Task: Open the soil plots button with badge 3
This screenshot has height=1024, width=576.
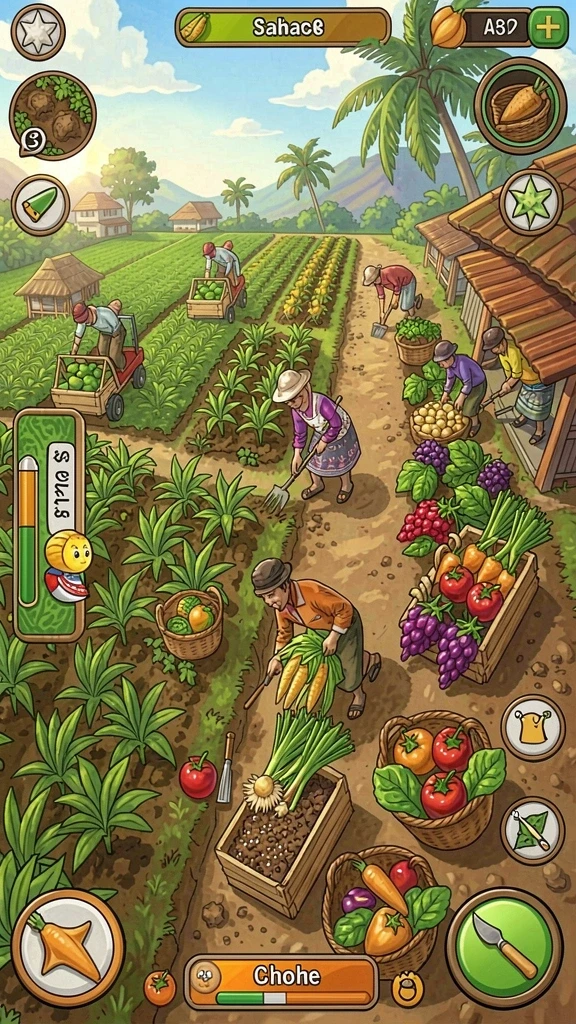Action: coord(53,116)
